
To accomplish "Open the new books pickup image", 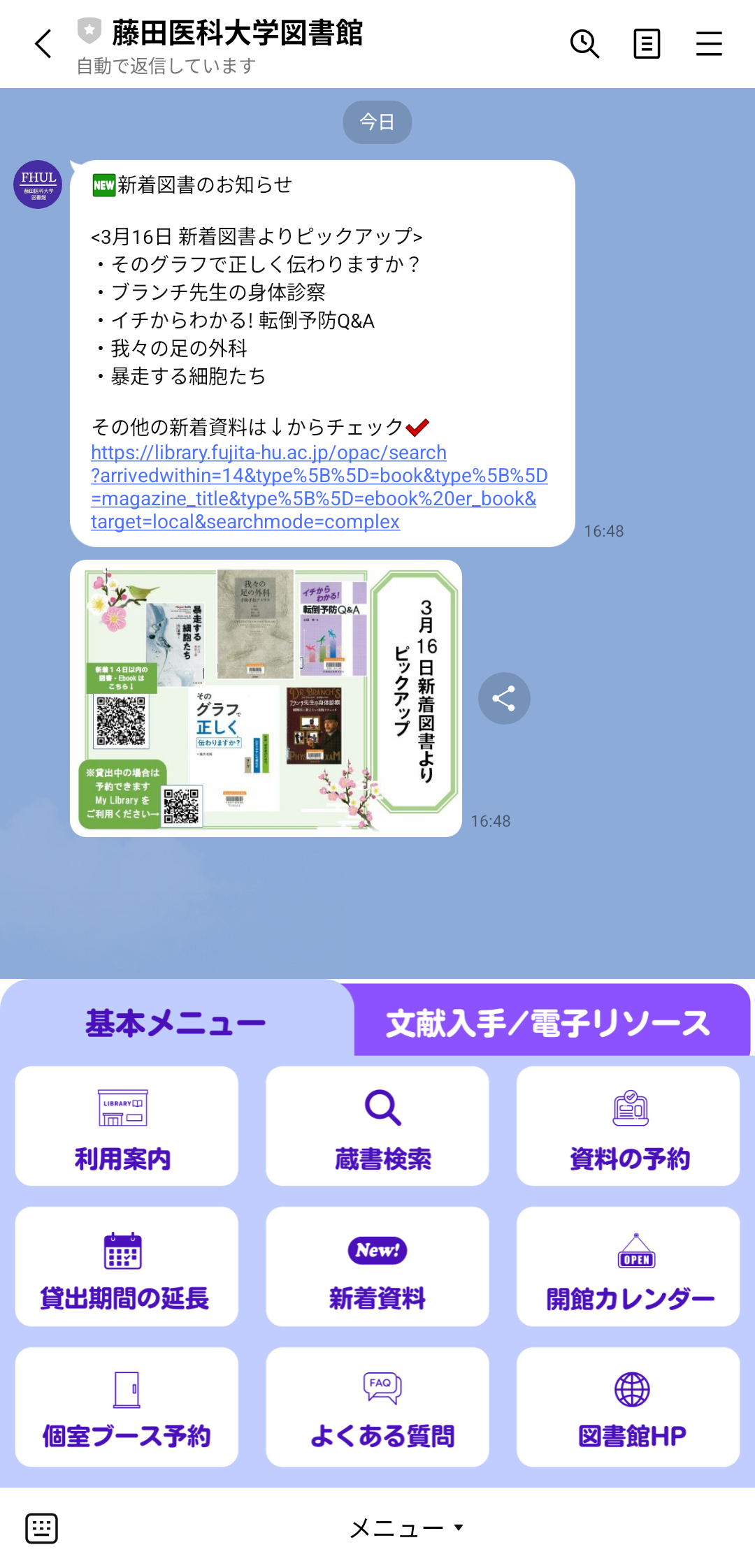I will click(x=266, y=698).
